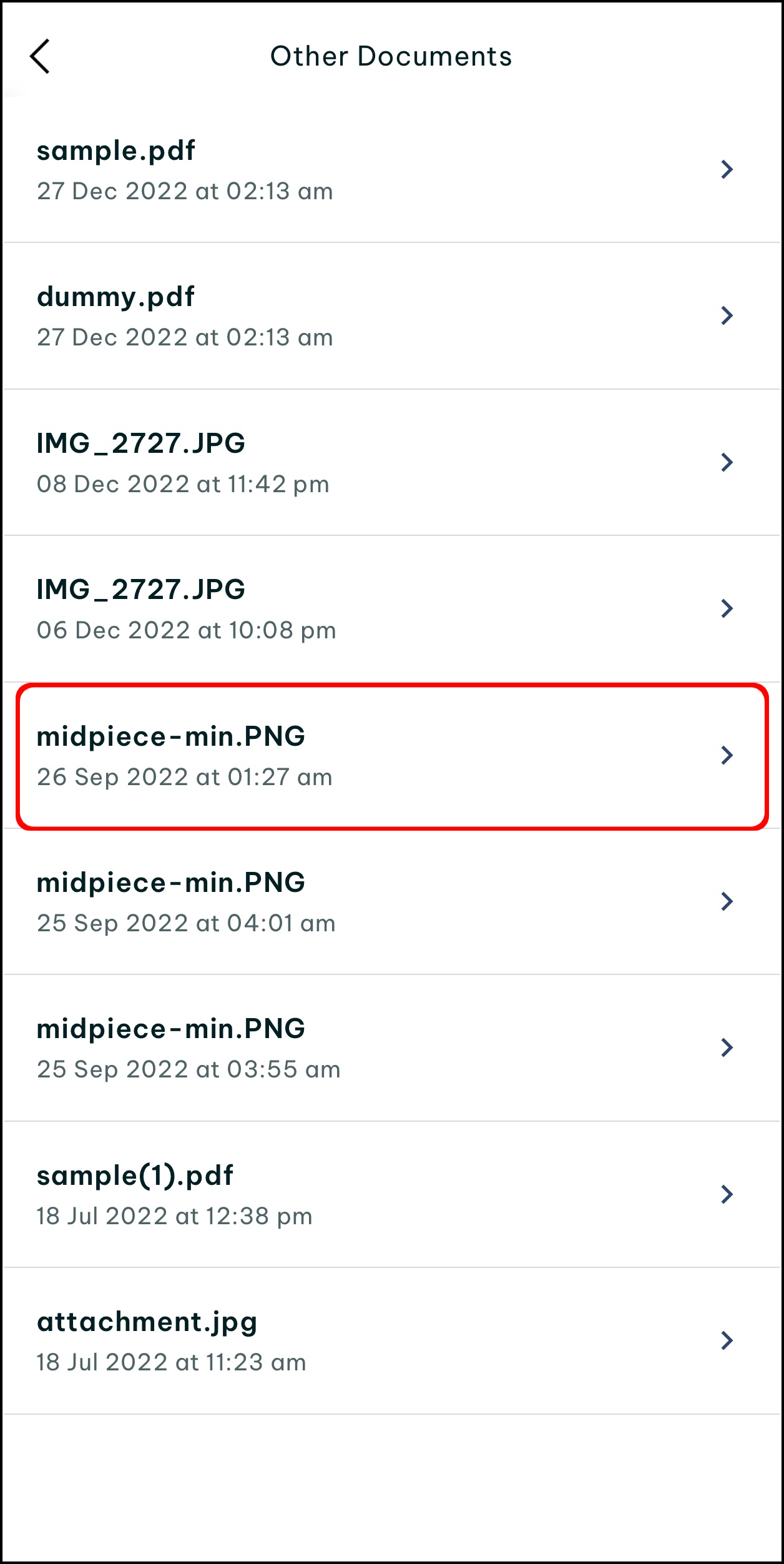Open dummy.pdf document
This screenshot has height=1564, width=784.
[391, 316]
